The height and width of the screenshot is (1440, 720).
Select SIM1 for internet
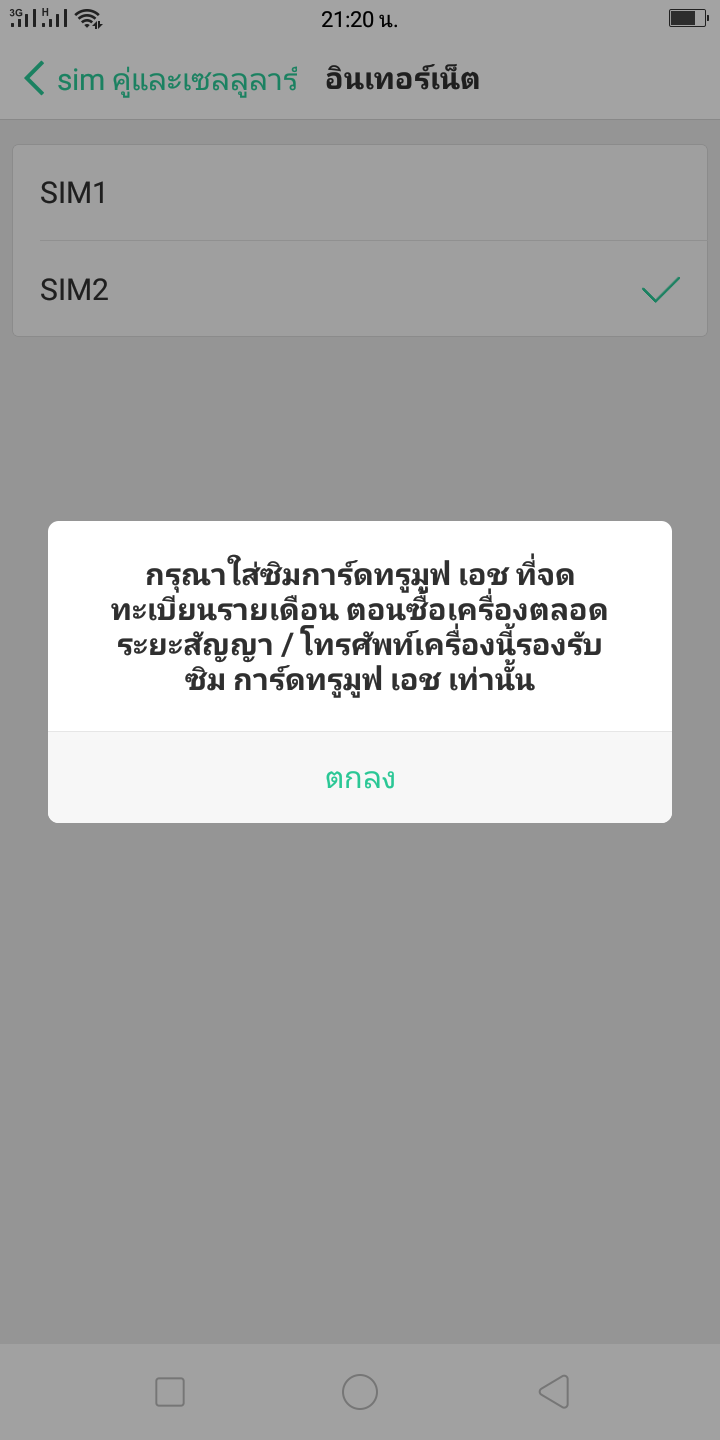tap(360, 193)
